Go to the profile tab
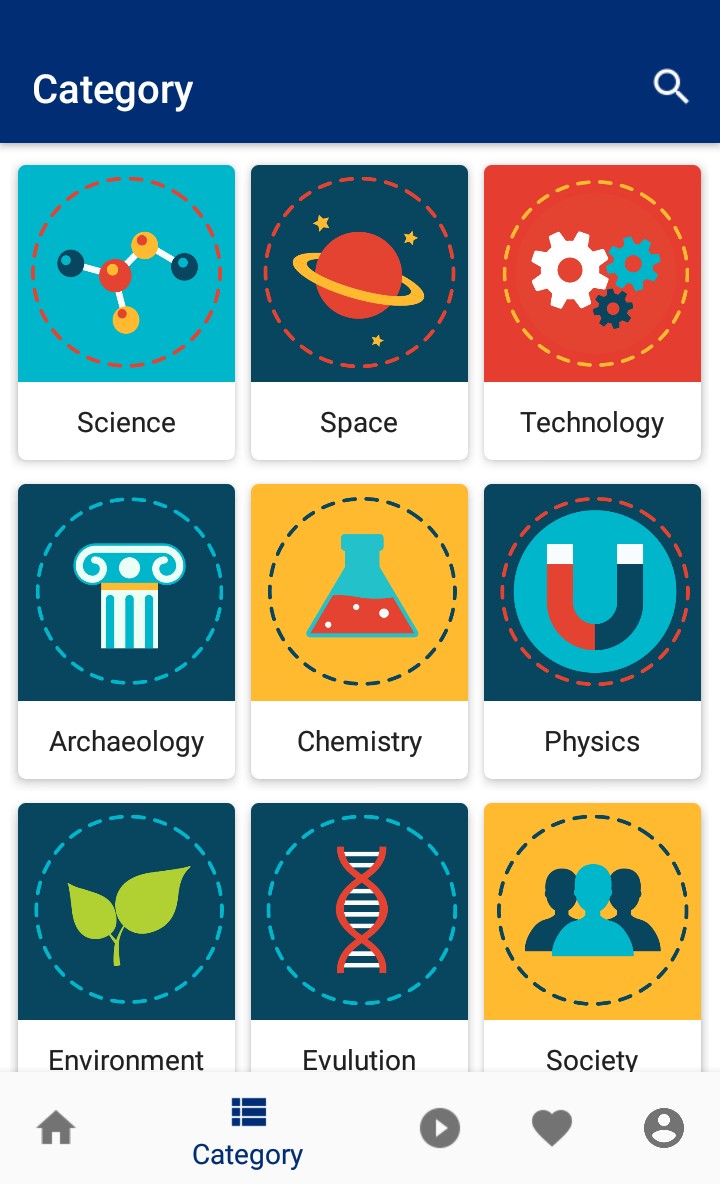 coord(663,1129)
